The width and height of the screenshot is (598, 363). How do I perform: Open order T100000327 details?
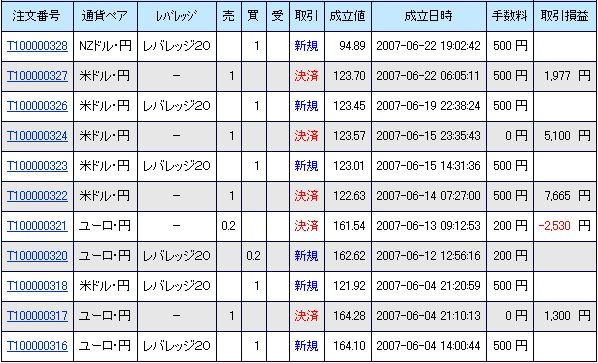click(37, 76)
